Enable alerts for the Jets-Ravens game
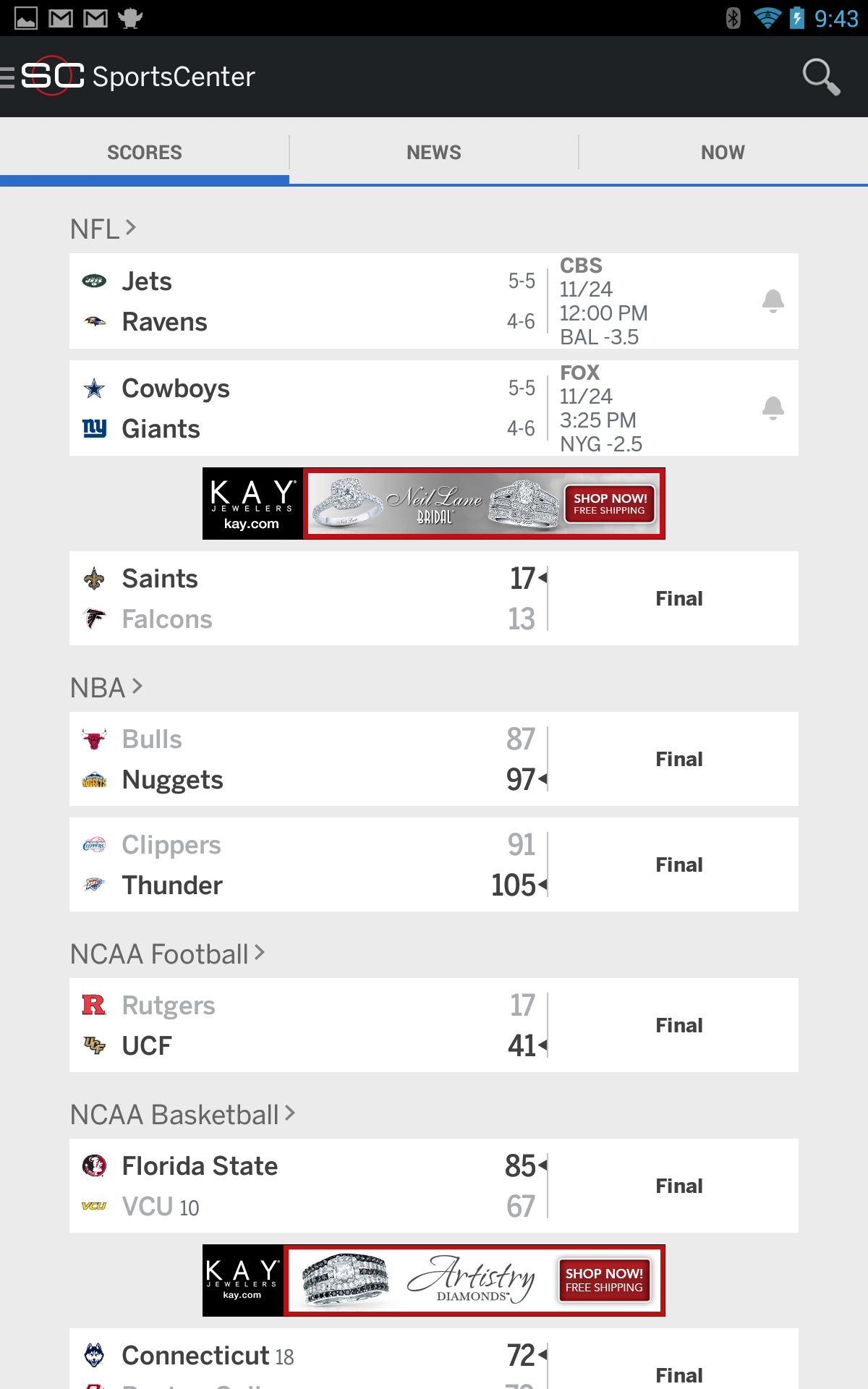This screenshot has width=868, height=1389. click(773, 301)
